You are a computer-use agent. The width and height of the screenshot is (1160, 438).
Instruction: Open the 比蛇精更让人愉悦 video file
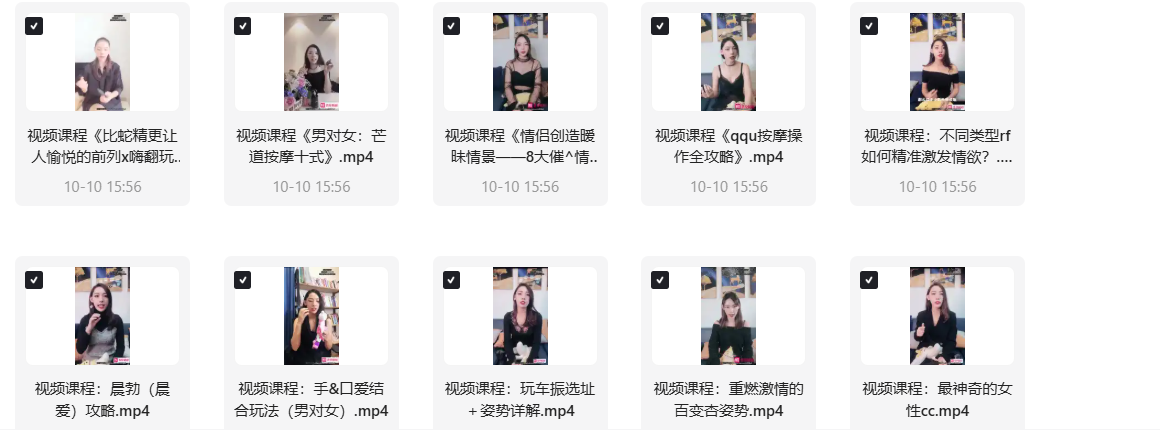pos(102,62)
